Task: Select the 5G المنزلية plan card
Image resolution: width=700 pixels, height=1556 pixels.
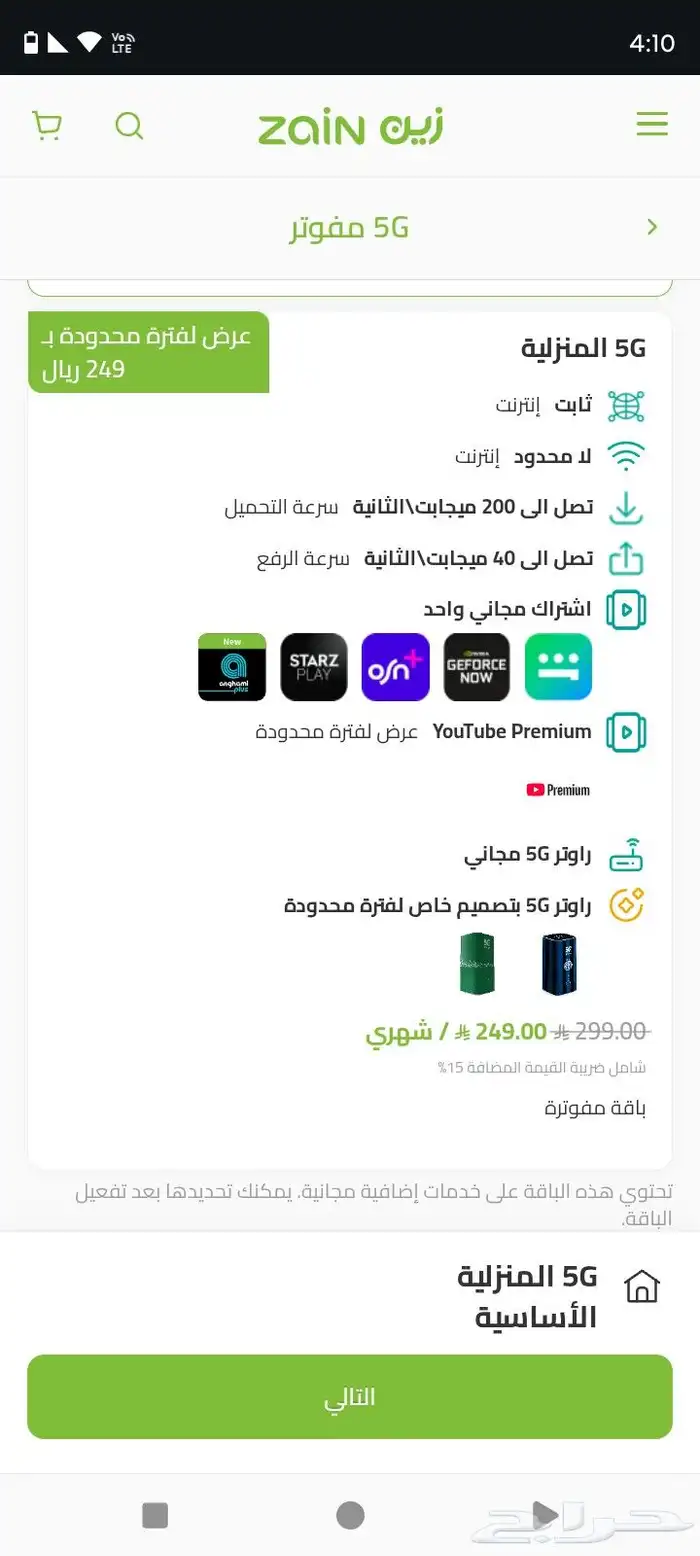Action: point(350,740)
